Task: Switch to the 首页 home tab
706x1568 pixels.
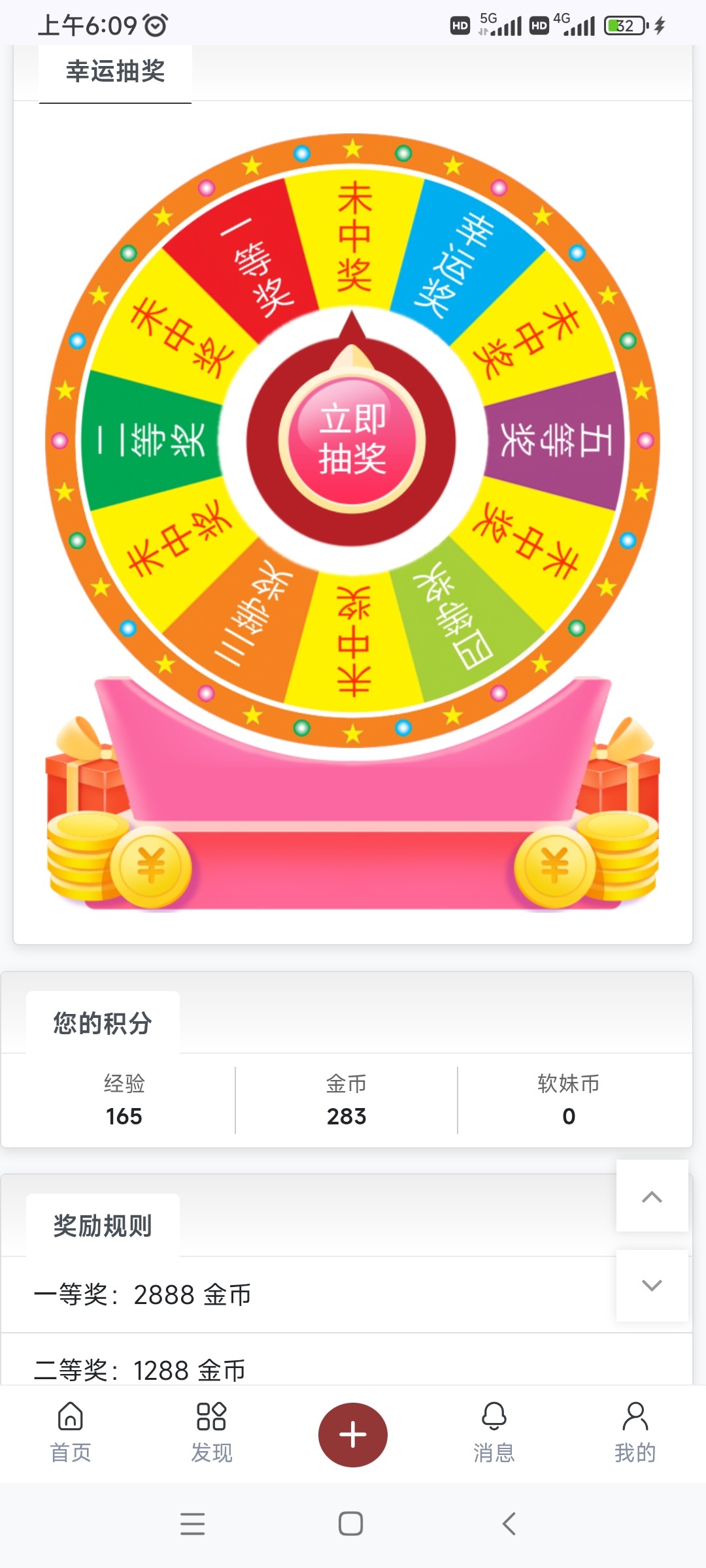Action: [71, 1432]
